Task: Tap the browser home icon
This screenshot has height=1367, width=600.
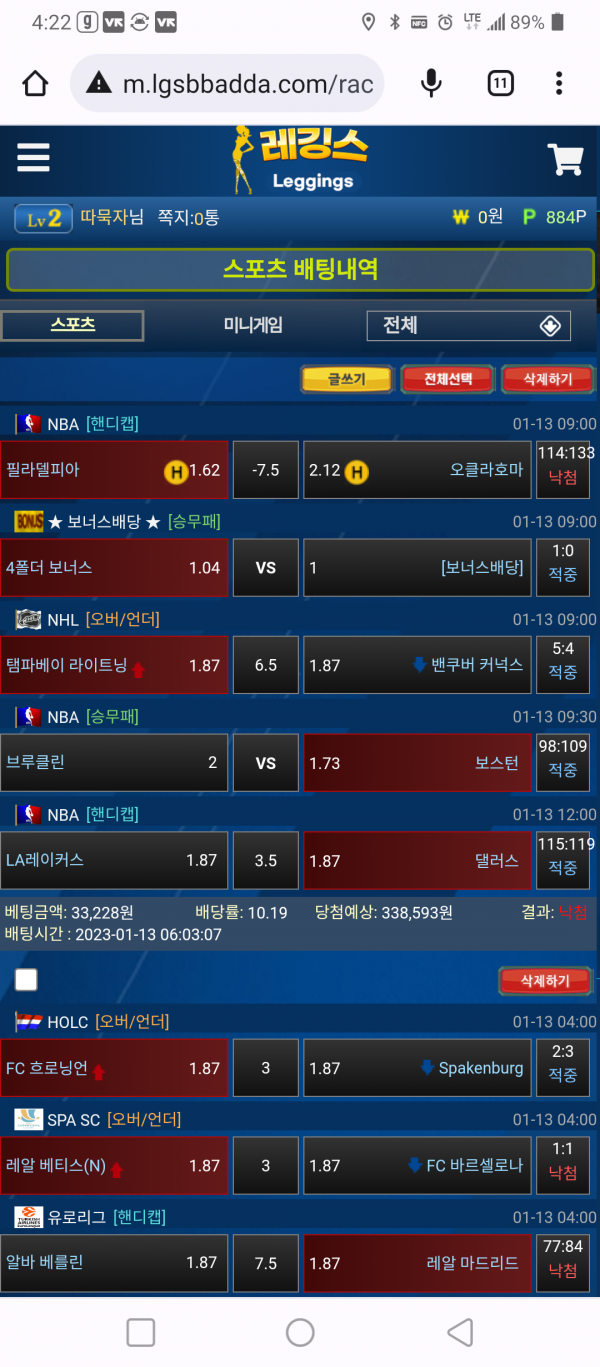Action: (x=36, y=83)
